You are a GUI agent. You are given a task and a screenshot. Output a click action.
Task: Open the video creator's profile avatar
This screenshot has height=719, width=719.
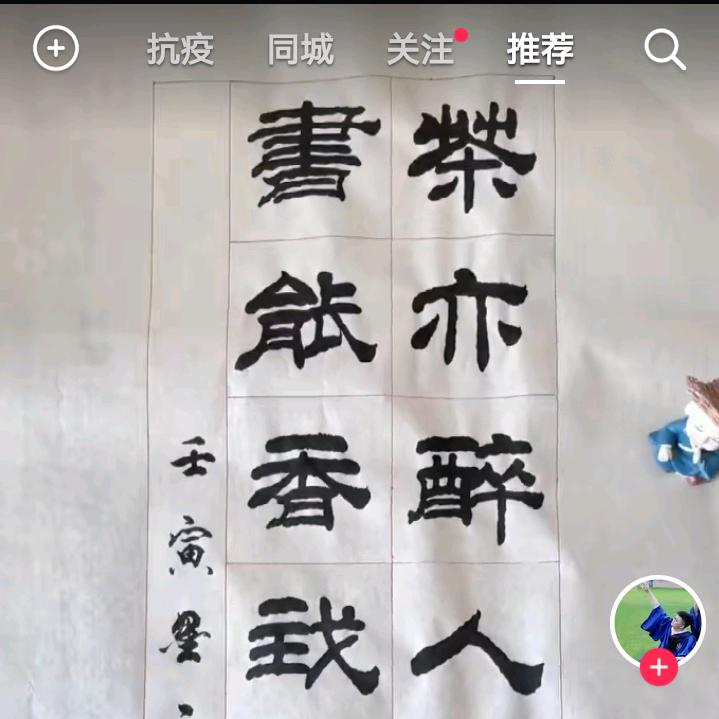pos(656,620)
